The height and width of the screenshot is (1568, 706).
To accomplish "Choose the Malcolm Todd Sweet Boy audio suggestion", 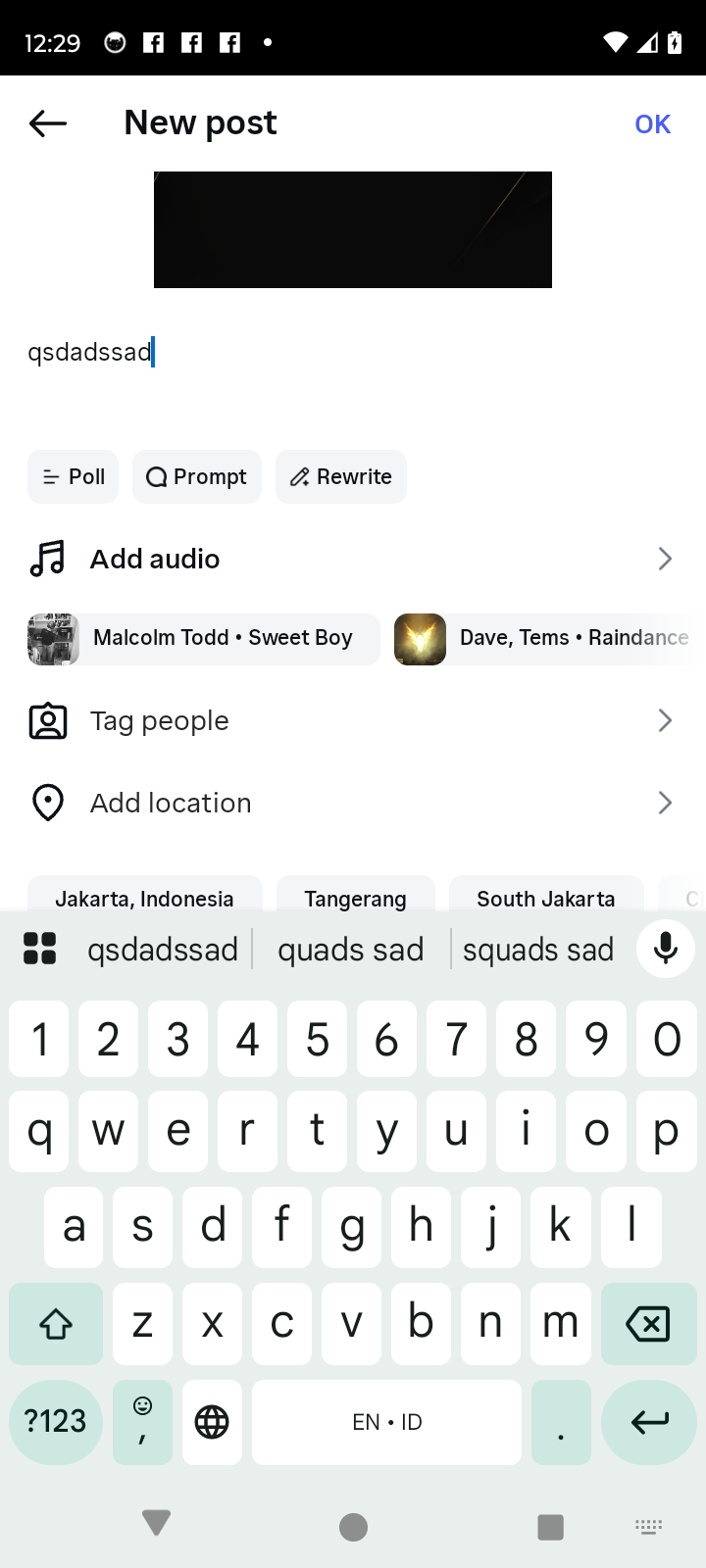I will [204, 638].
